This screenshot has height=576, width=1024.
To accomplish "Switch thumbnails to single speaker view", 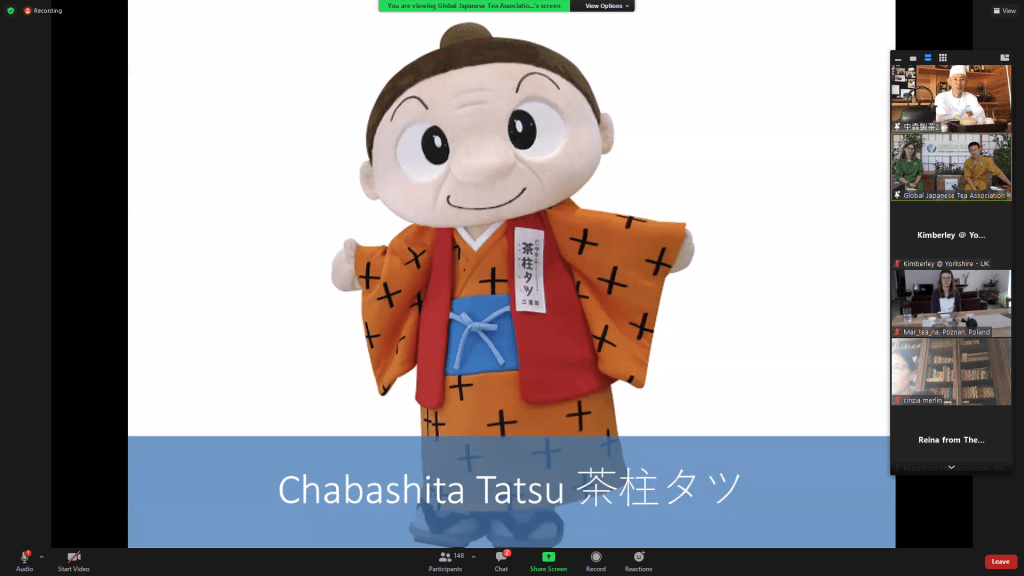I will [912, 58].
